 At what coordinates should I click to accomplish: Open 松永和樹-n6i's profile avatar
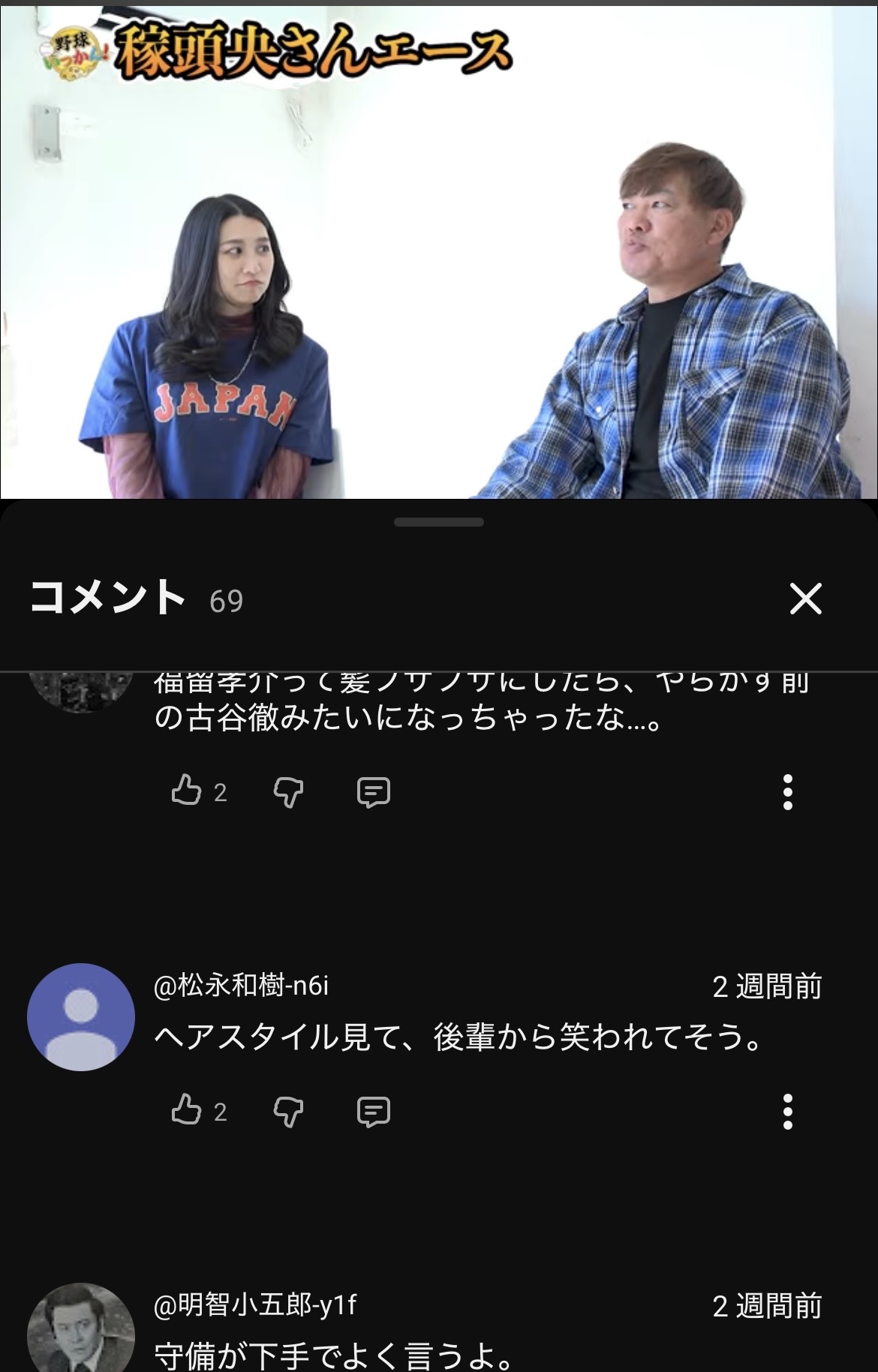click(x=81, y=1016)
